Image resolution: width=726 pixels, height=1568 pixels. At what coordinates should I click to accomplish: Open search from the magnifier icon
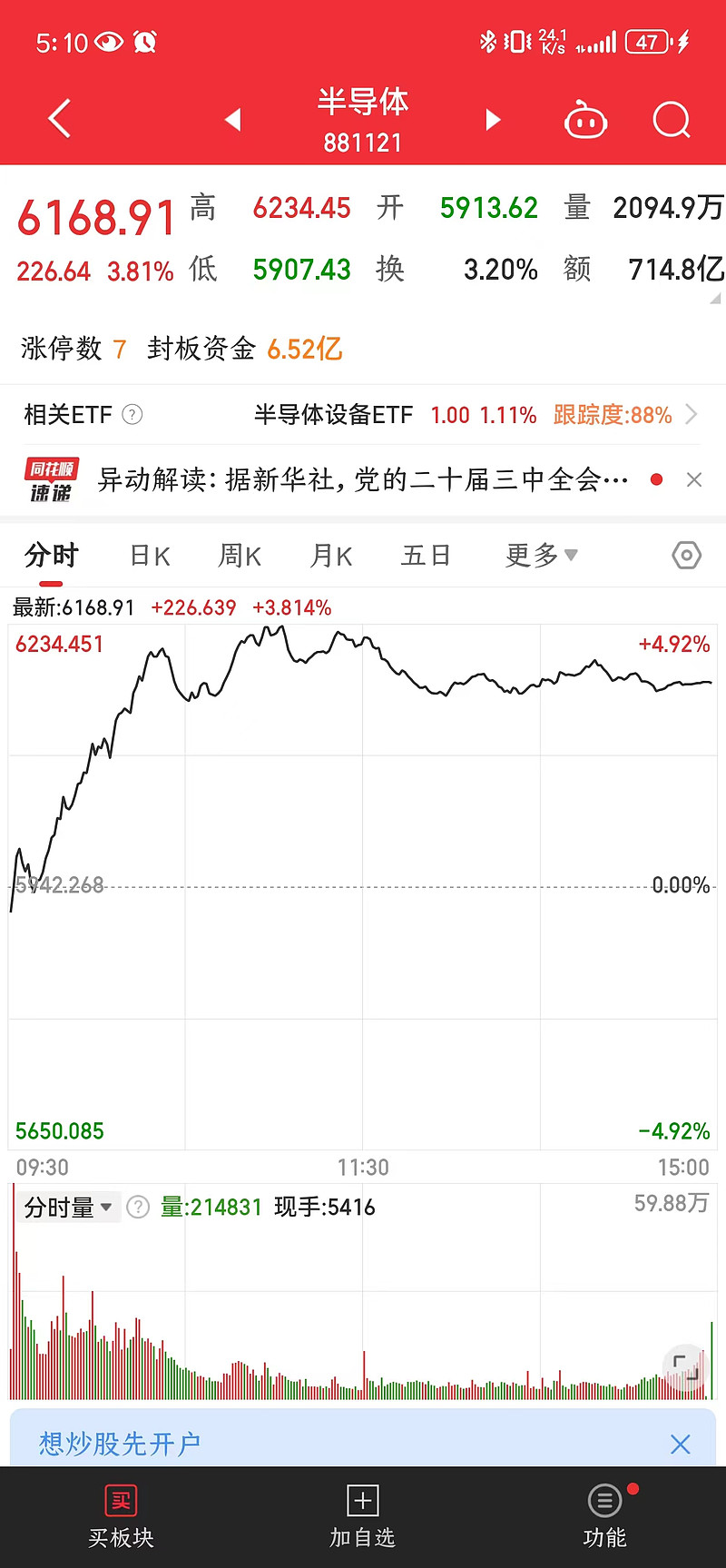pos(672,119)
